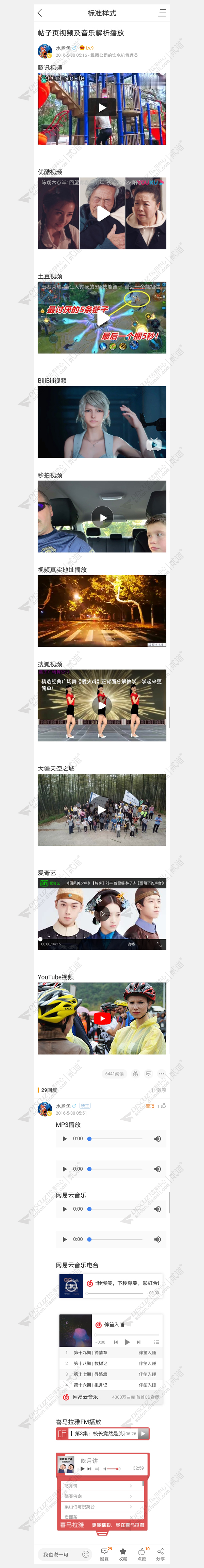Viewport: 204px width, 1568px height.
Task: Play the YouTube cycling video
Action: tap(102, 1019)
